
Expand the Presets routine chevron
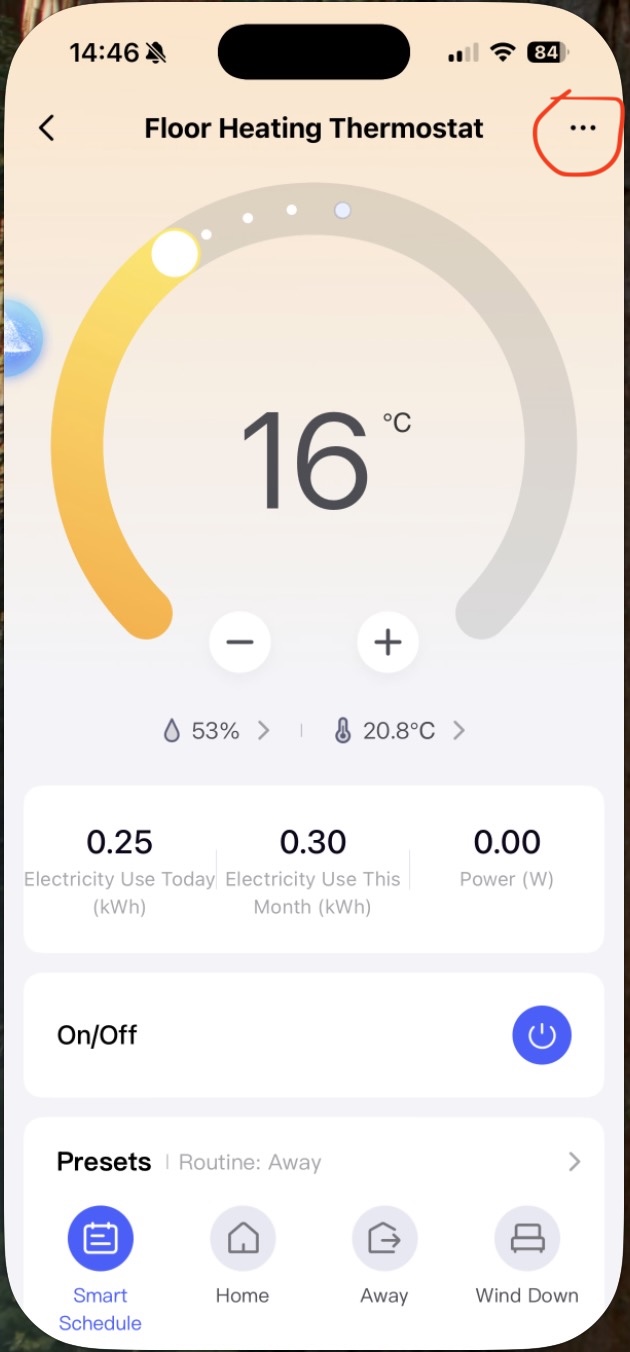click(x=574, y=1162)
